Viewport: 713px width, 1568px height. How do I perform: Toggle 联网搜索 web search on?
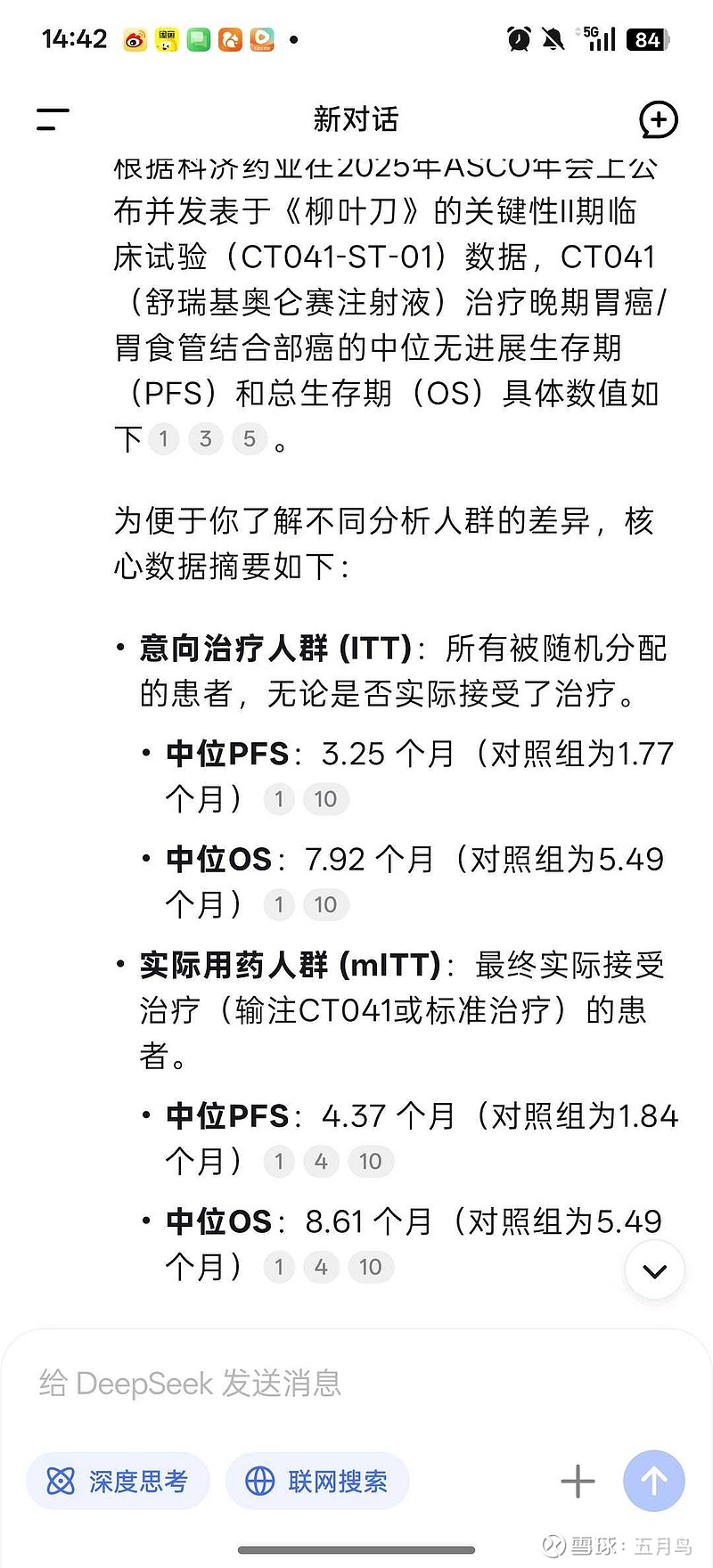tap(317, 1481)
